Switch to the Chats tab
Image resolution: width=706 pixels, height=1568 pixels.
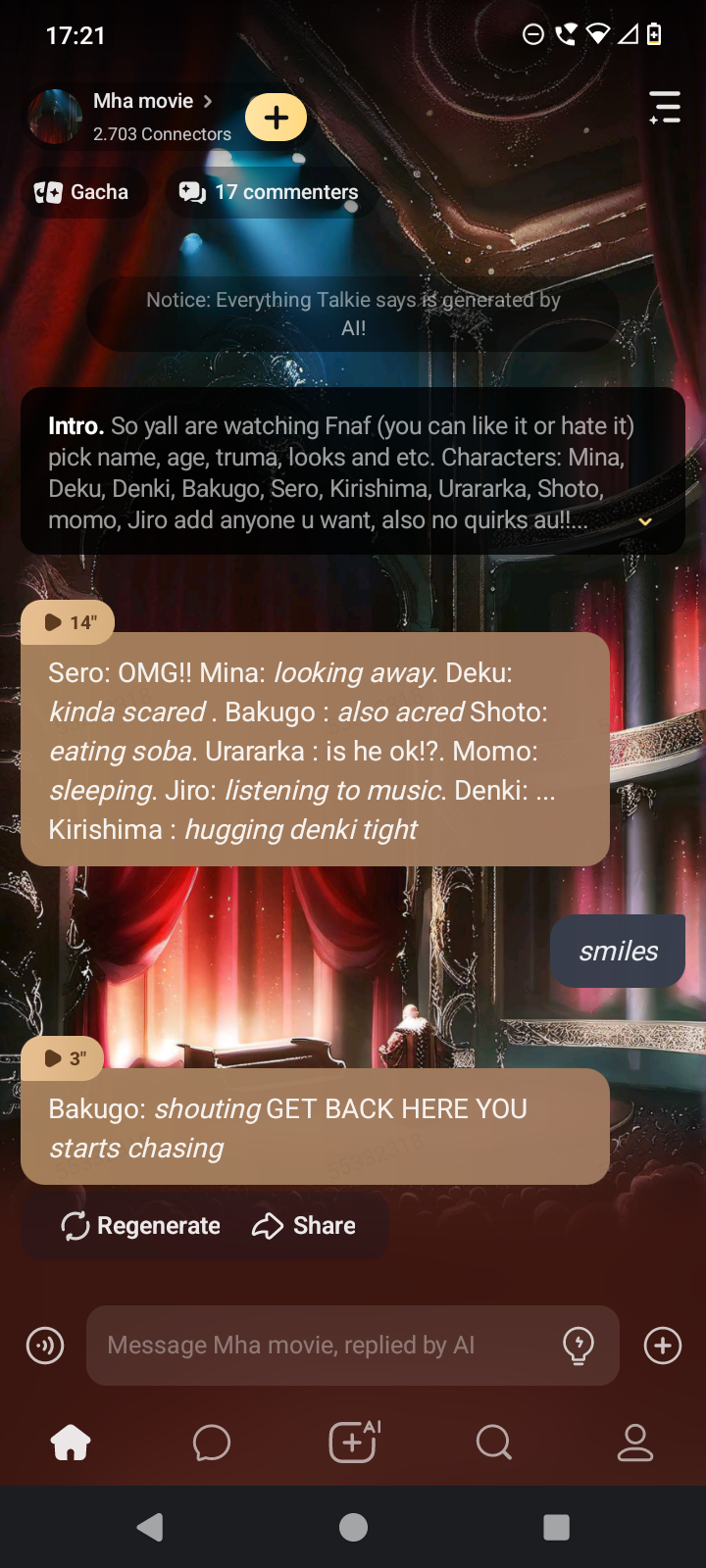[212, 1443]
